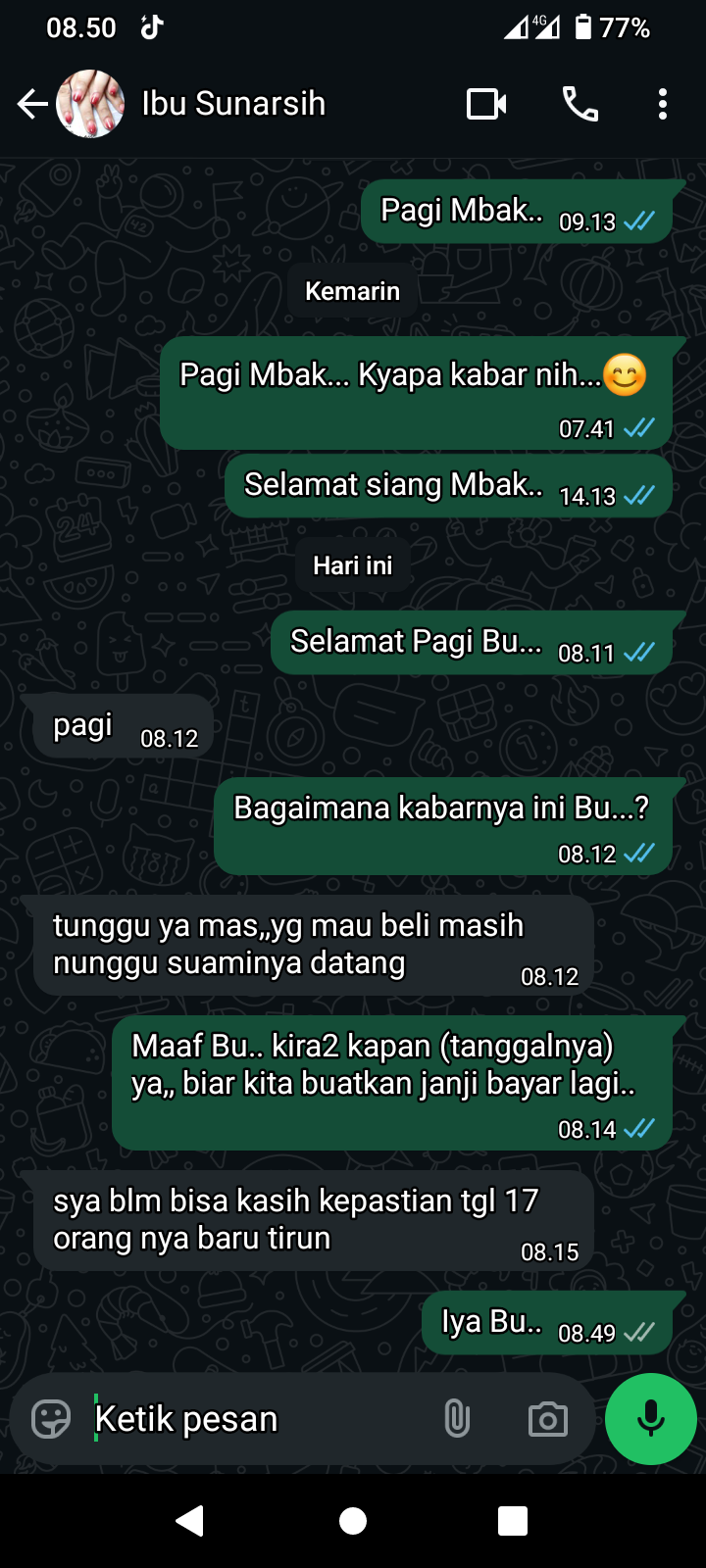The image size is (706, 1568).
Task: Open the attachment paperclip menu
Action: 457,1419
